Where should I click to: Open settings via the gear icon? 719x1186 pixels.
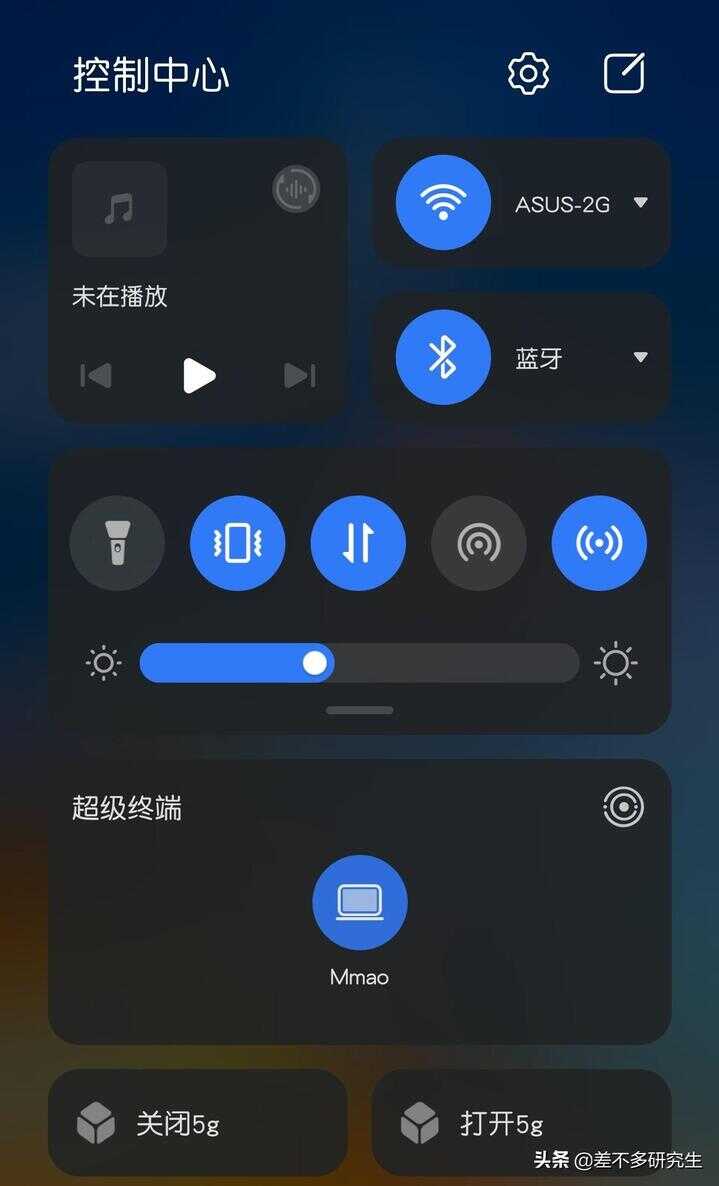[x=528, y=74]
